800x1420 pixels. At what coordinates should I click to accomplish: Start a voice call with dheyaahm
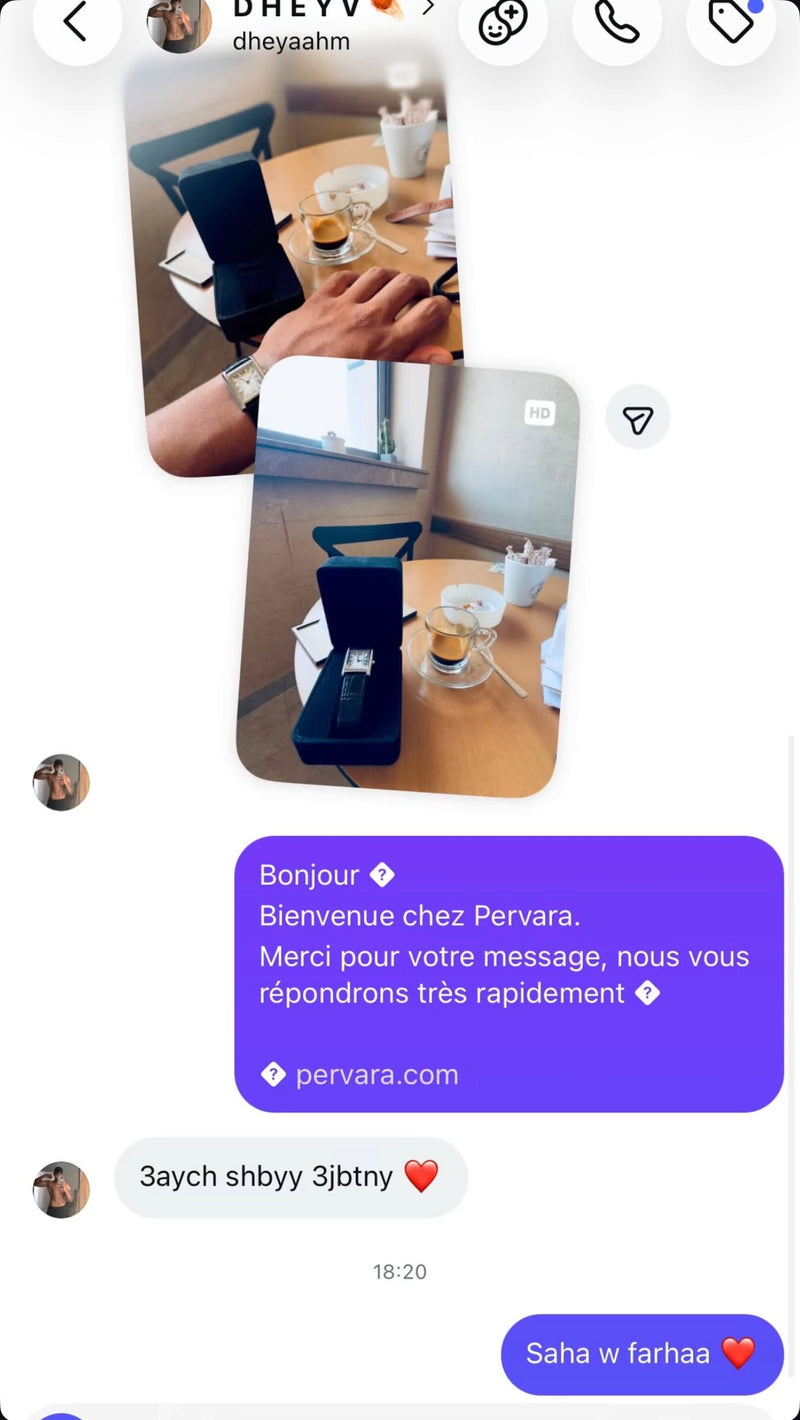coord(617,22)
